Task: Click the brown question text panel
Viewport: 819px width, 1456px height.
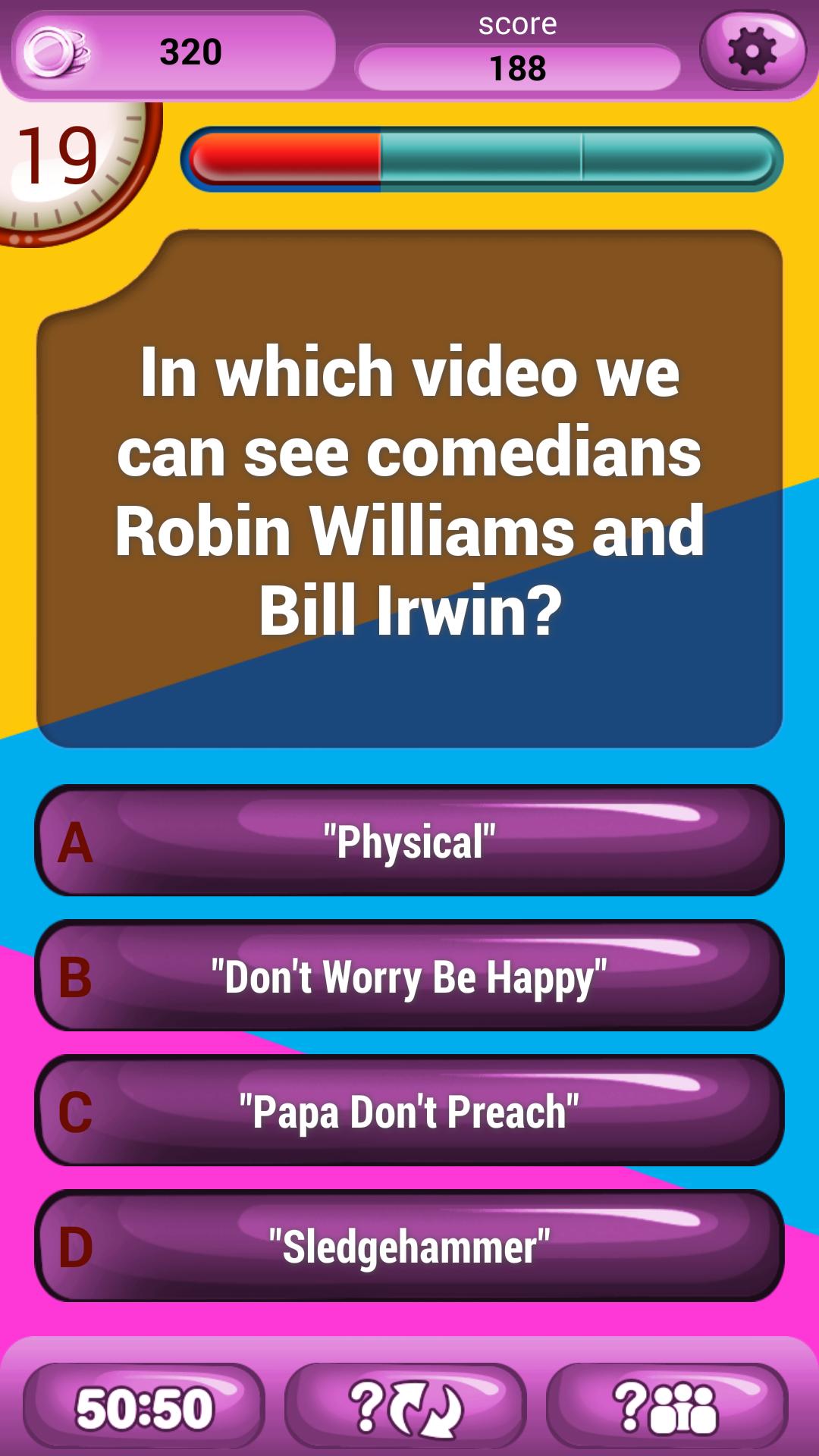Action: pyautogui.click(x=409, y=493)
